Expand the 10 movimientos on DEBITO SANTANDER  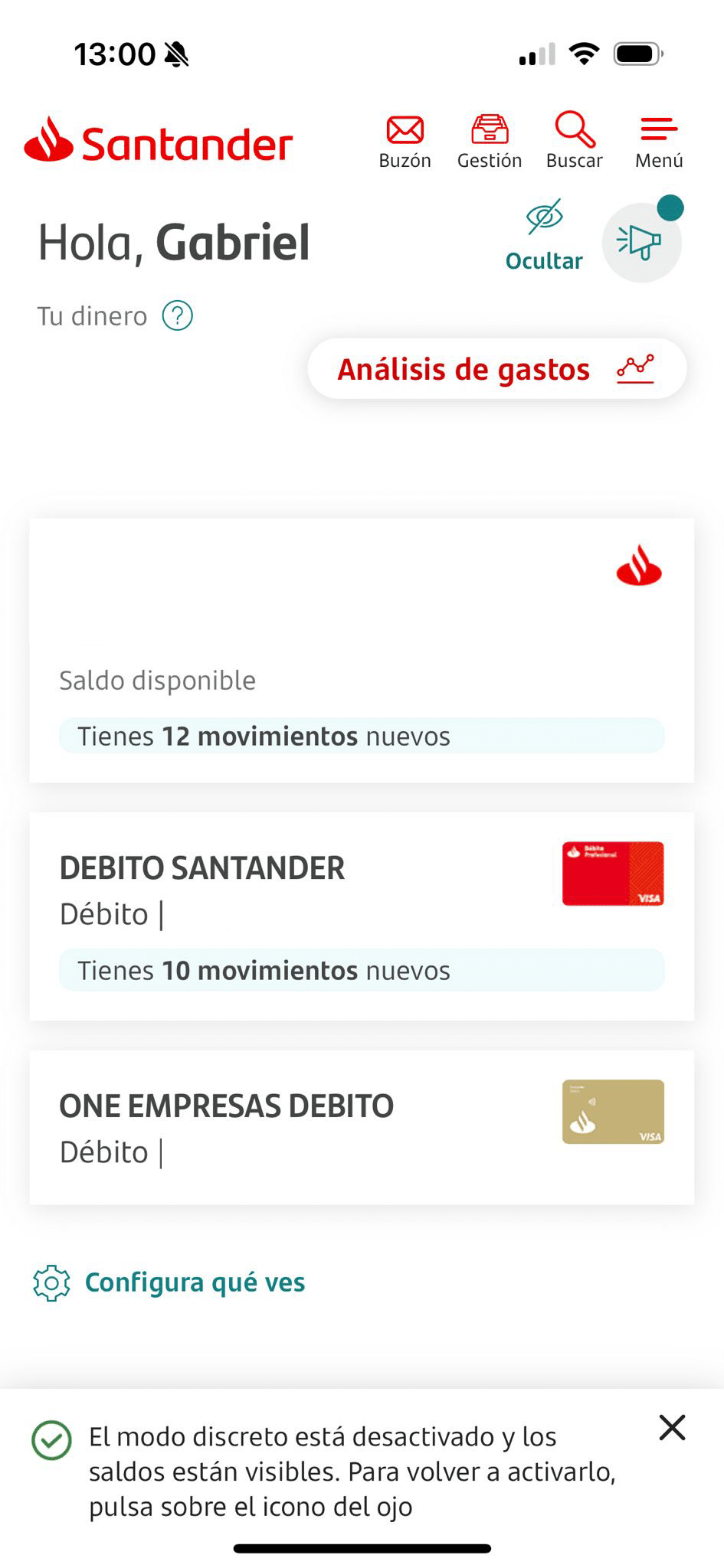pos(362,970)
